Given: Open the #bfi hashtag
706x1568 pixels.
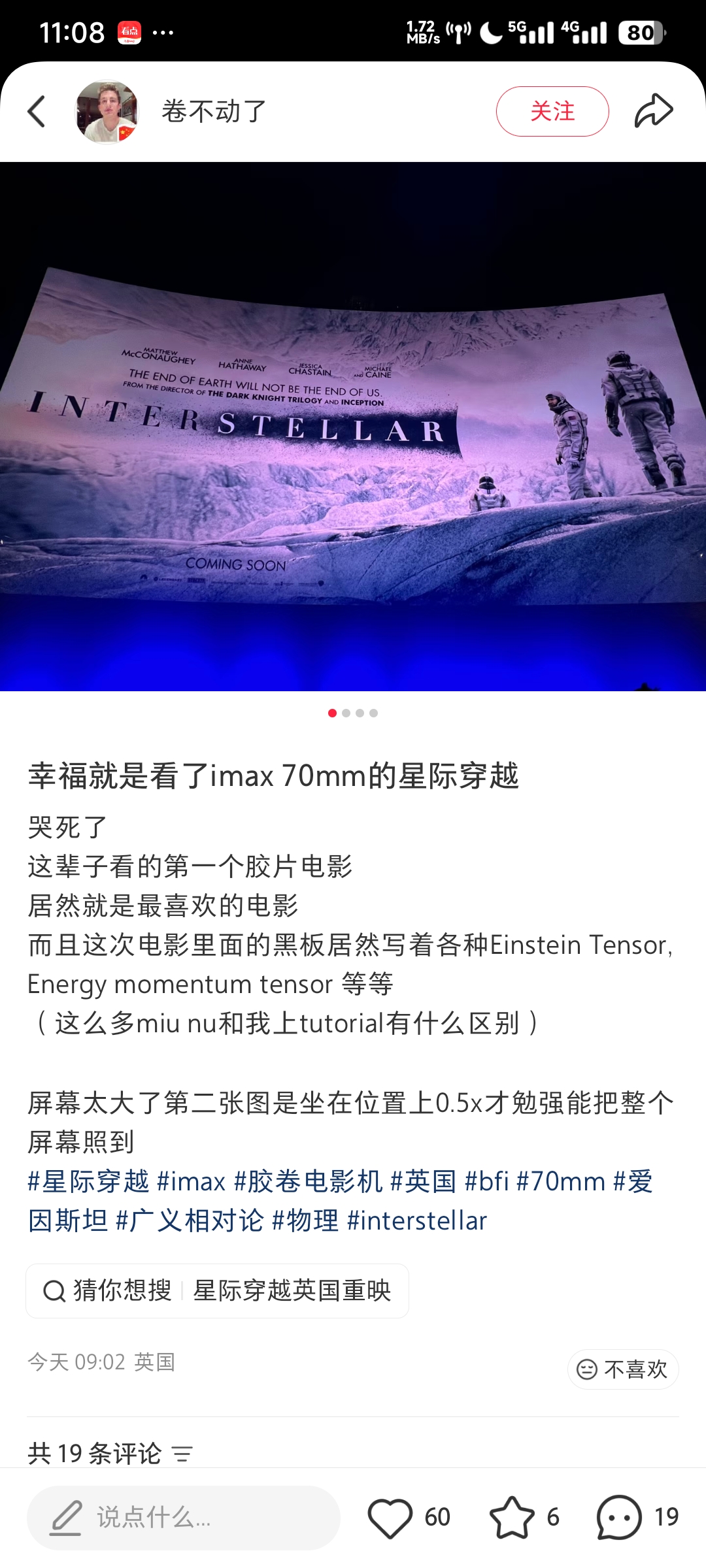Looking at the screenshot, I should coord(486,1181).
